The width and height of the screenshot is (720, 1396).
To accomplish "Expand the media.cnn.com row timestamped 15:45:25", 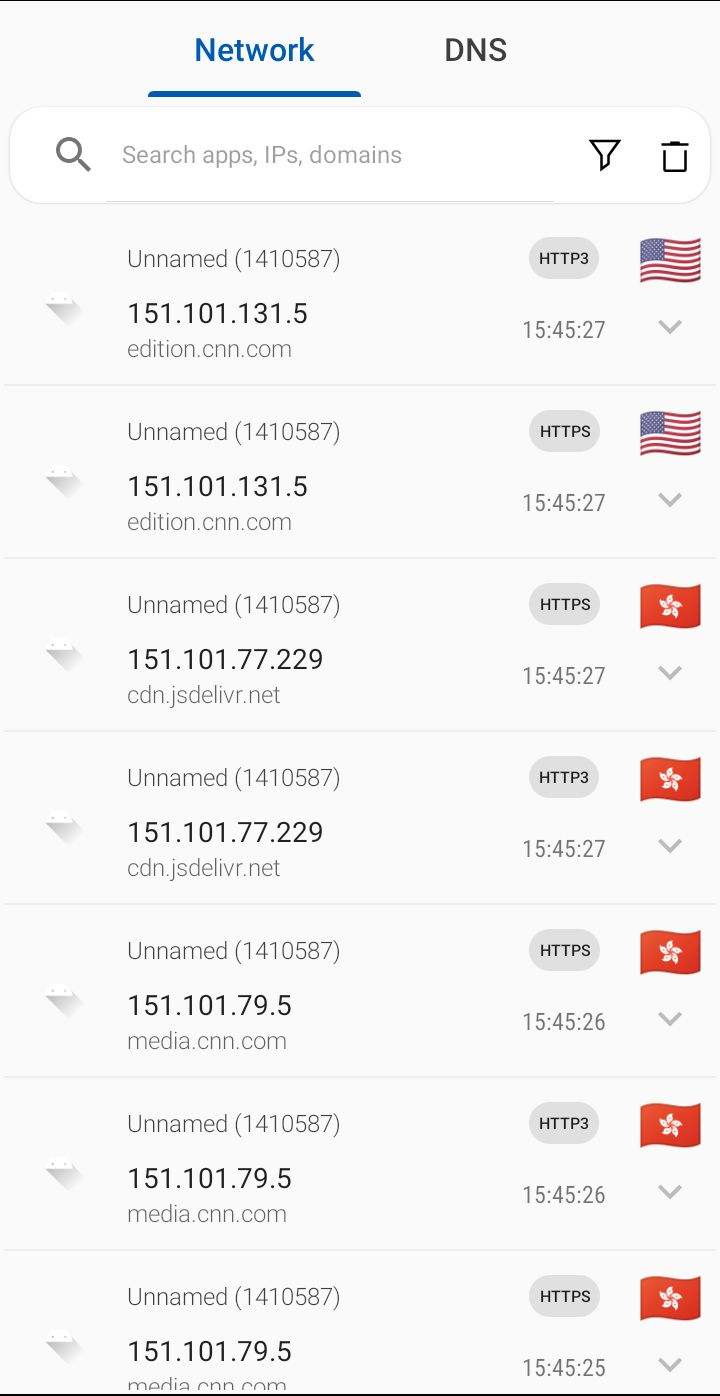I will [x=670, y=1364].
